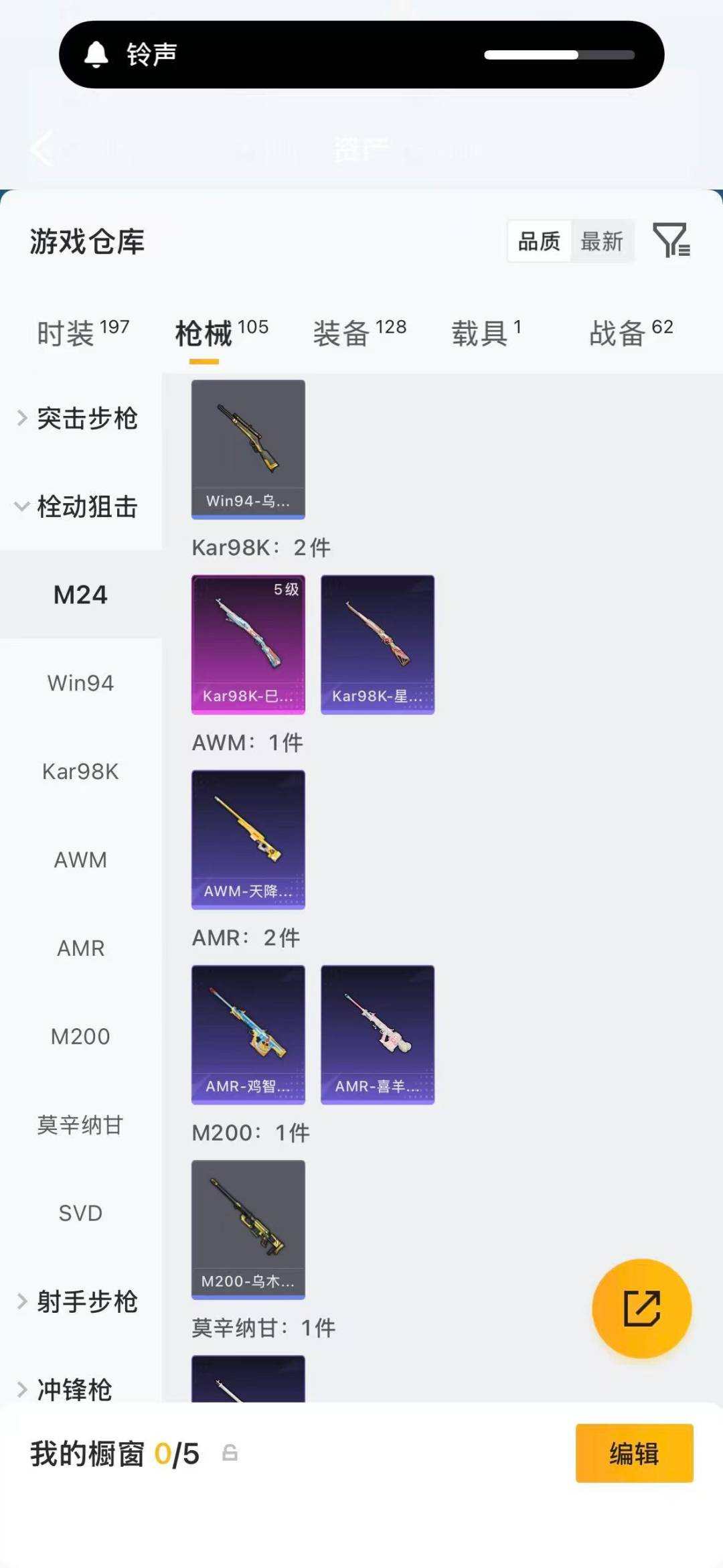Open the AWM-天降 skin card
The height and width of the screenshot is (1568, 723).
click(x=248, y=839)
